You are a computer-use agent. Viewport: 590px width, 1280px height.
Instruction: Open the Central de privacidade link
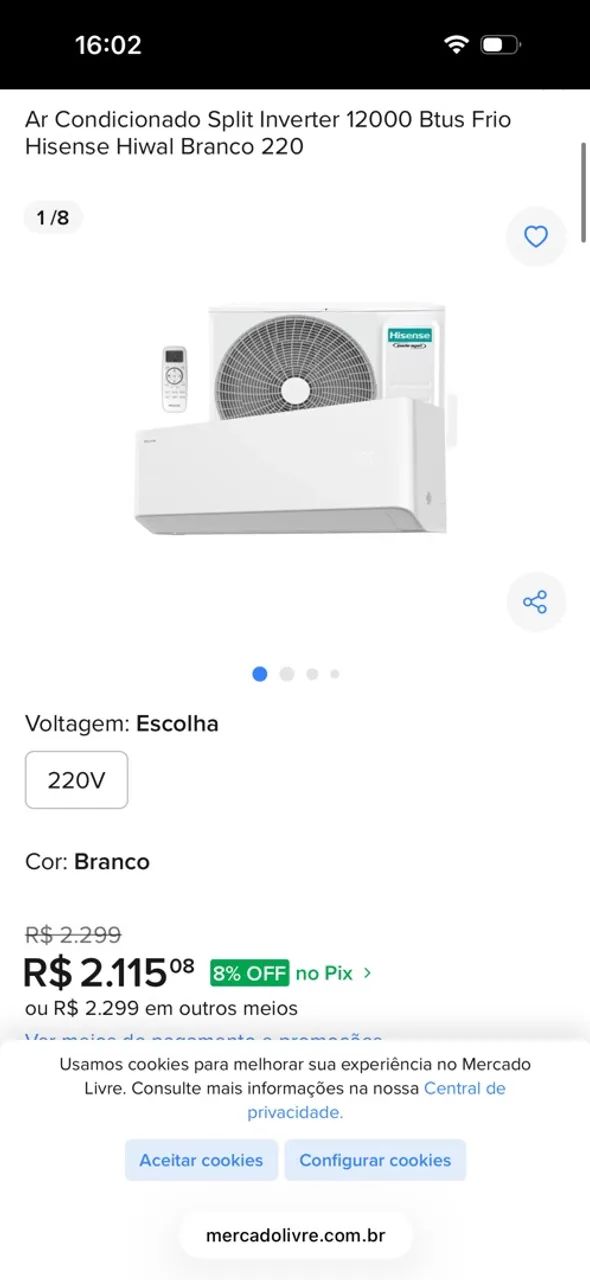tap(376, 1100)
